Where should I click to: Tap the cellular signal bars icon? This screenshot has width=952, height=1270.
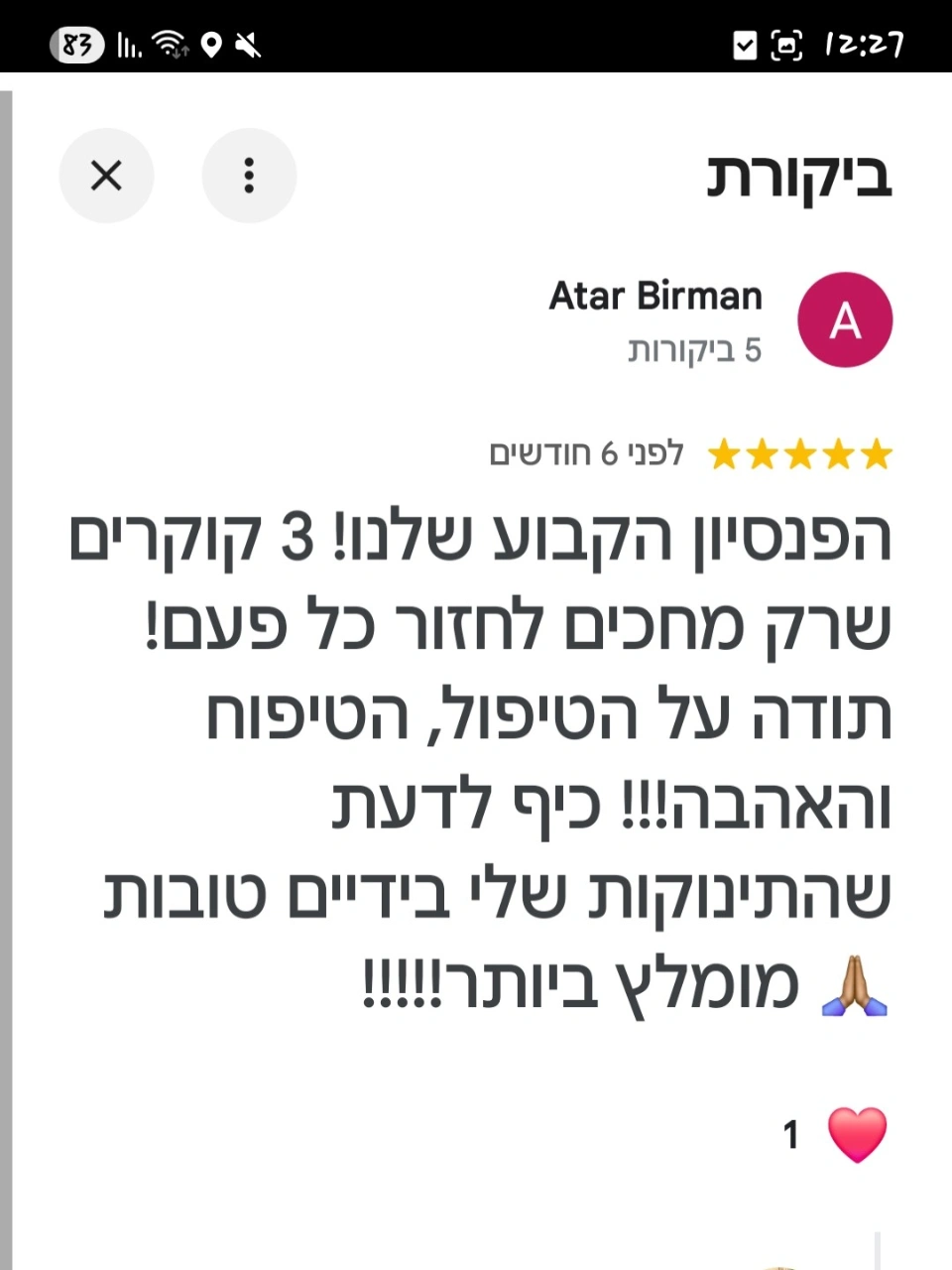point(129,46)
